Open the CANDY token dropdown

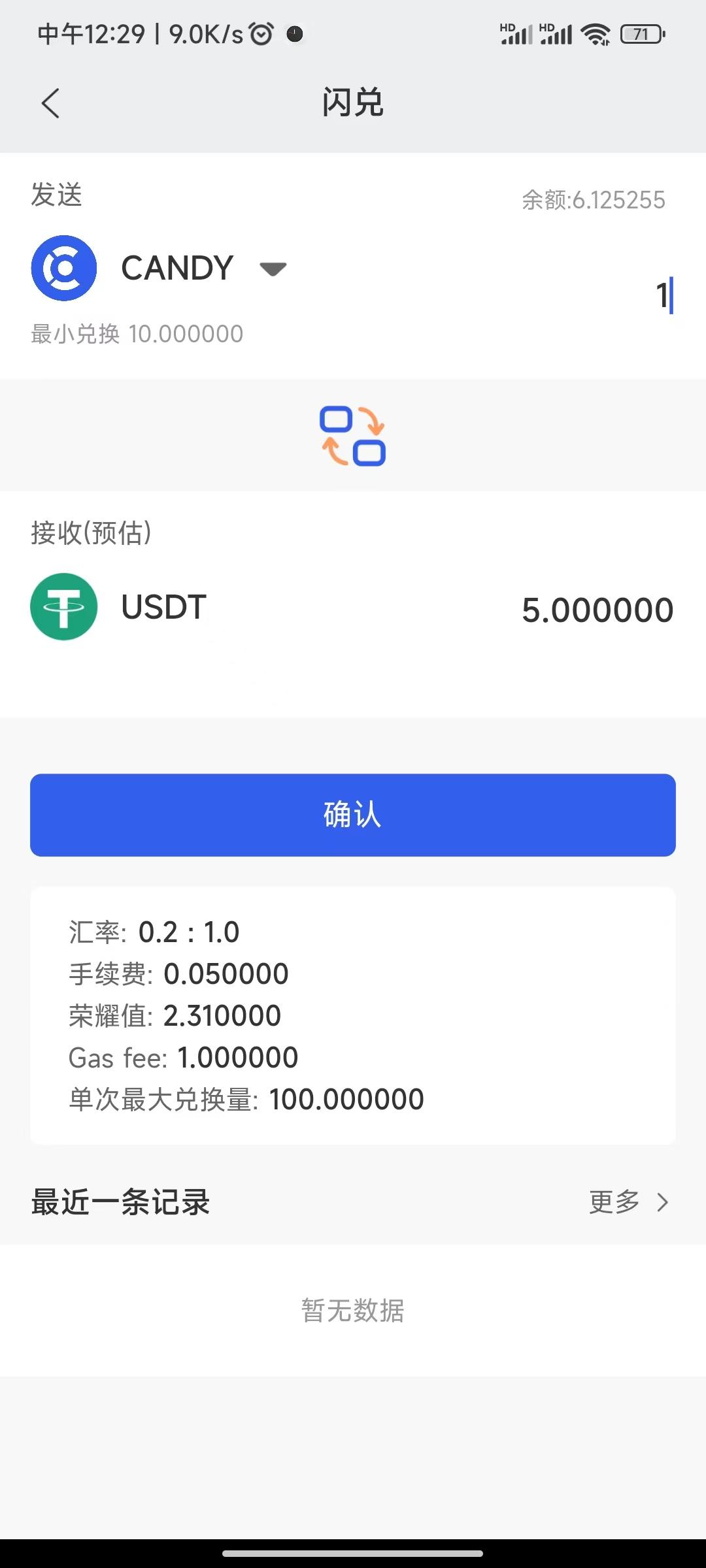coord(160,268)
